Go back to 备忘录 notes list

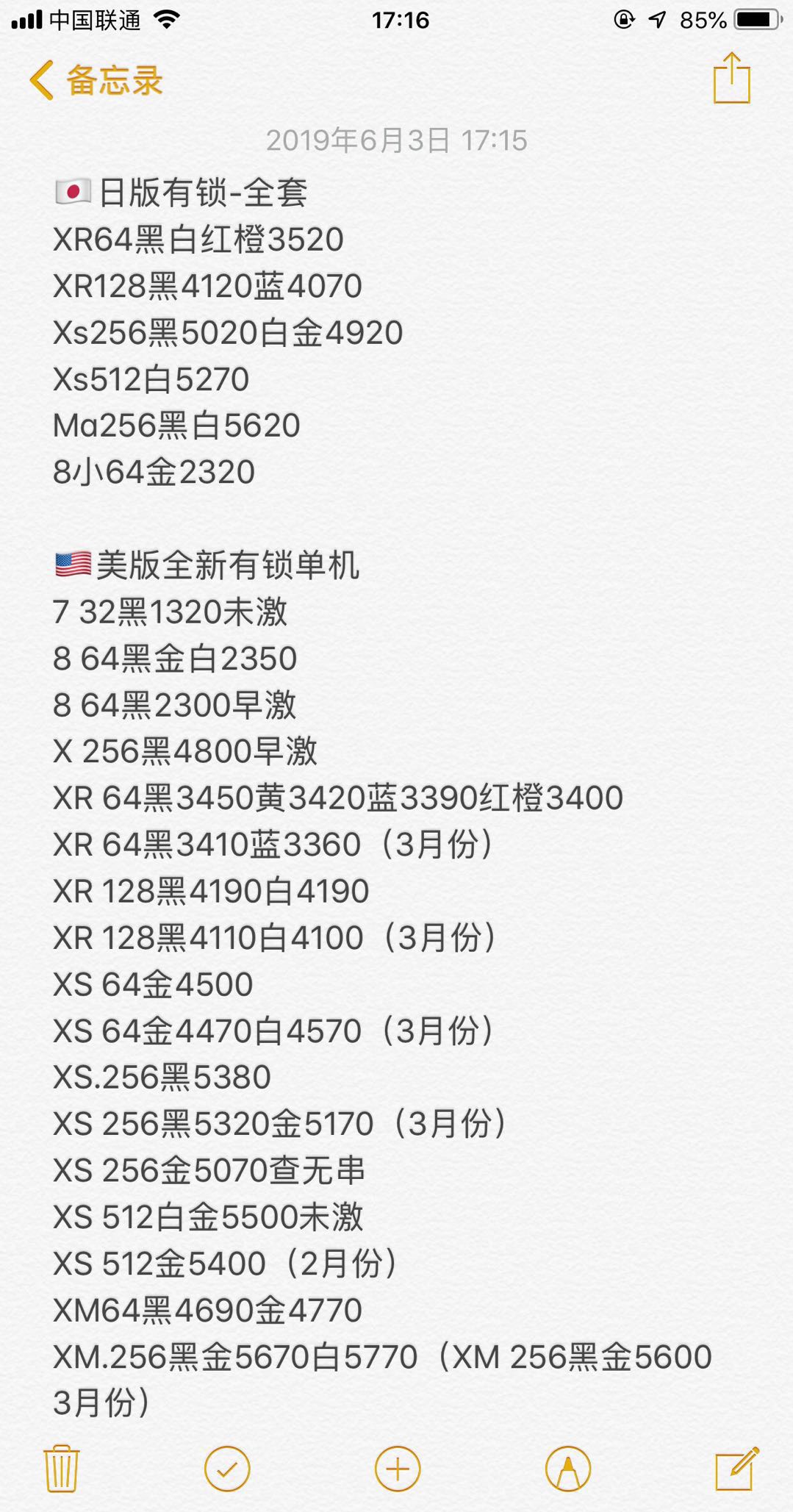pos(96,79)
